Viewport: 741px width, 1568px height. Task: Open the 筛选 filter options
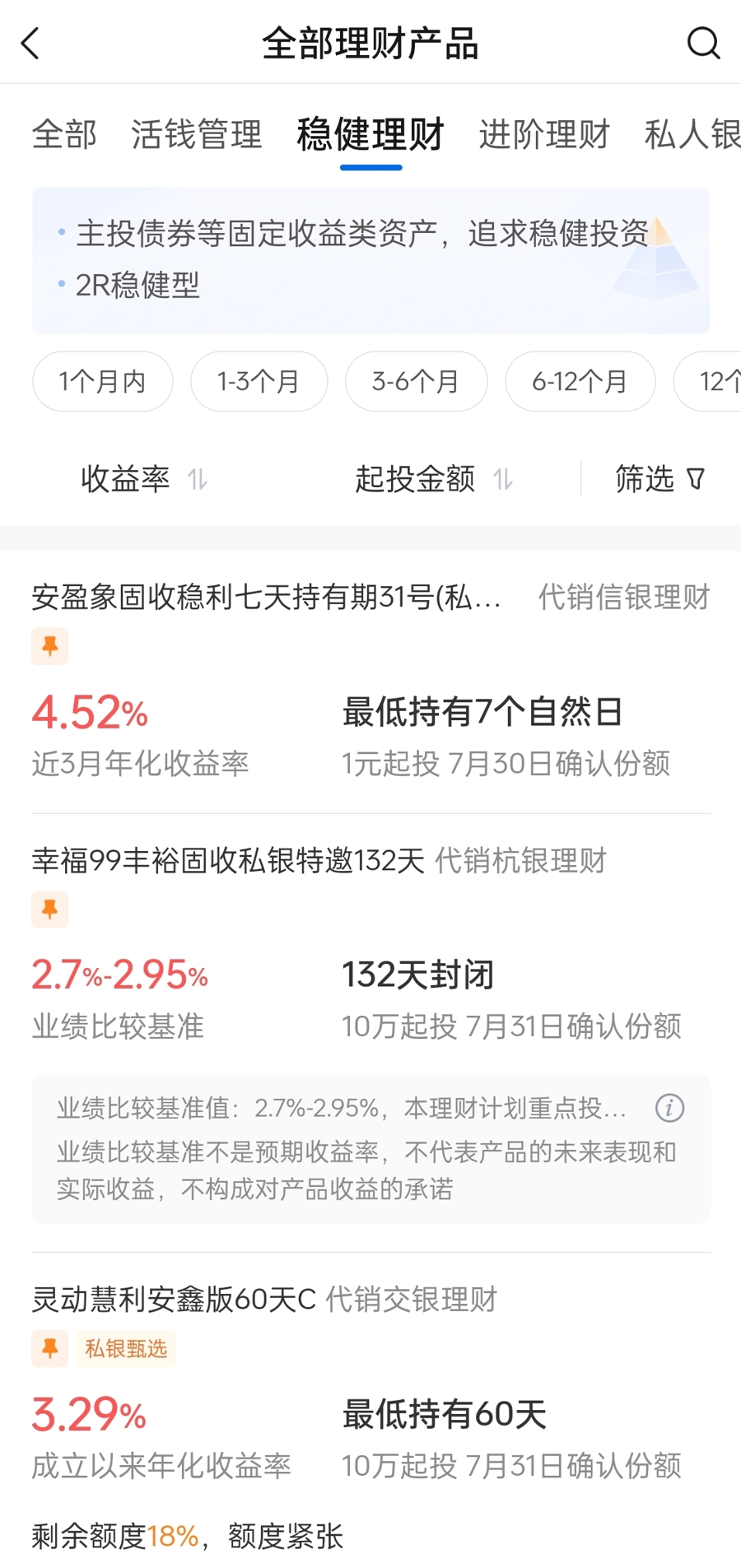click(x=659, y=479)
